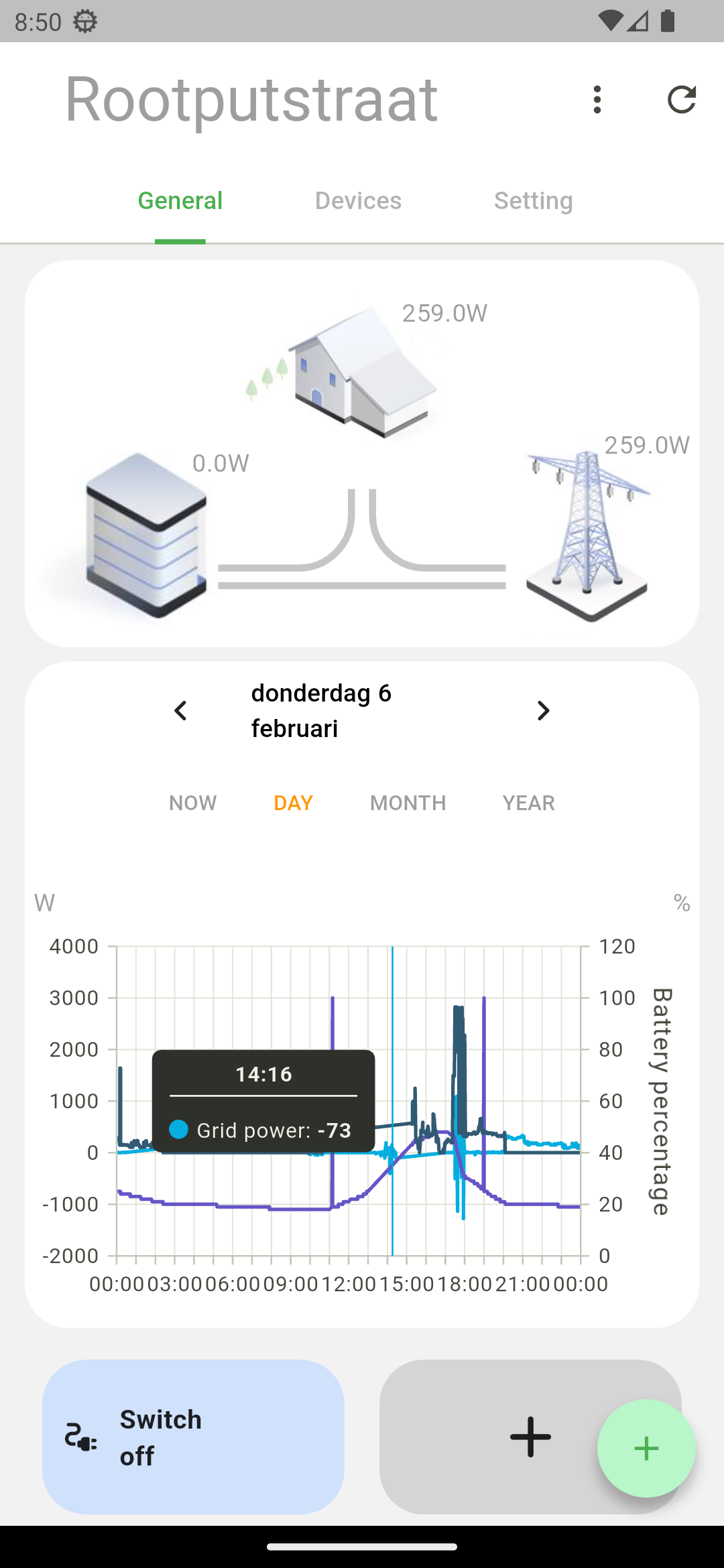The width and height of the screenshot is (724, 1568).
Task: Switch chart to YEAR view
Action: [528, 803]
